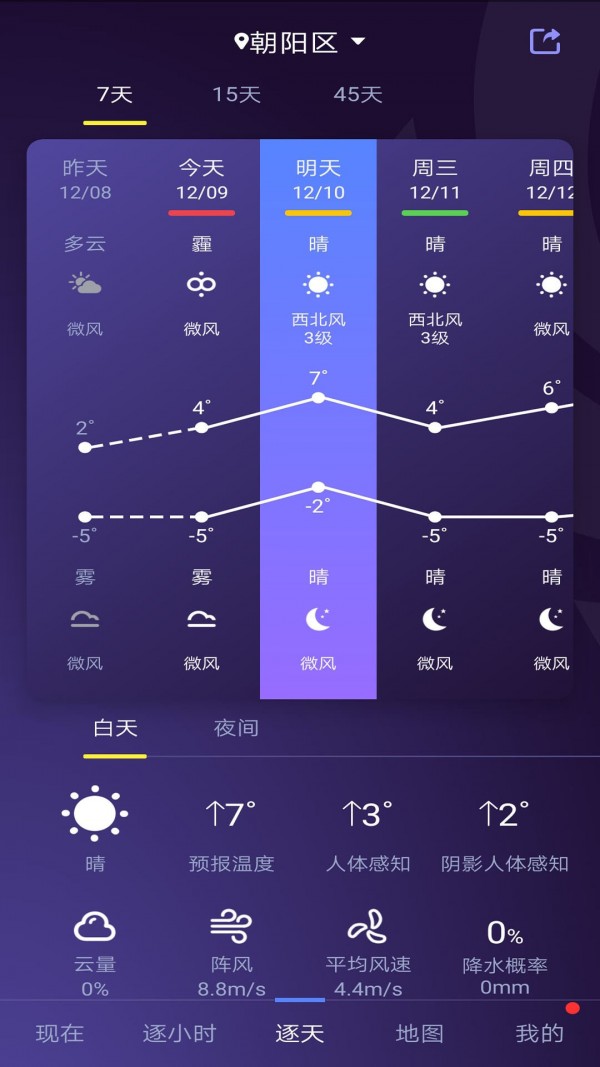This screenshot has height=1067, width=600.
Task: Open the 逐天 daily tab
Action: (x=300, y=1034)
